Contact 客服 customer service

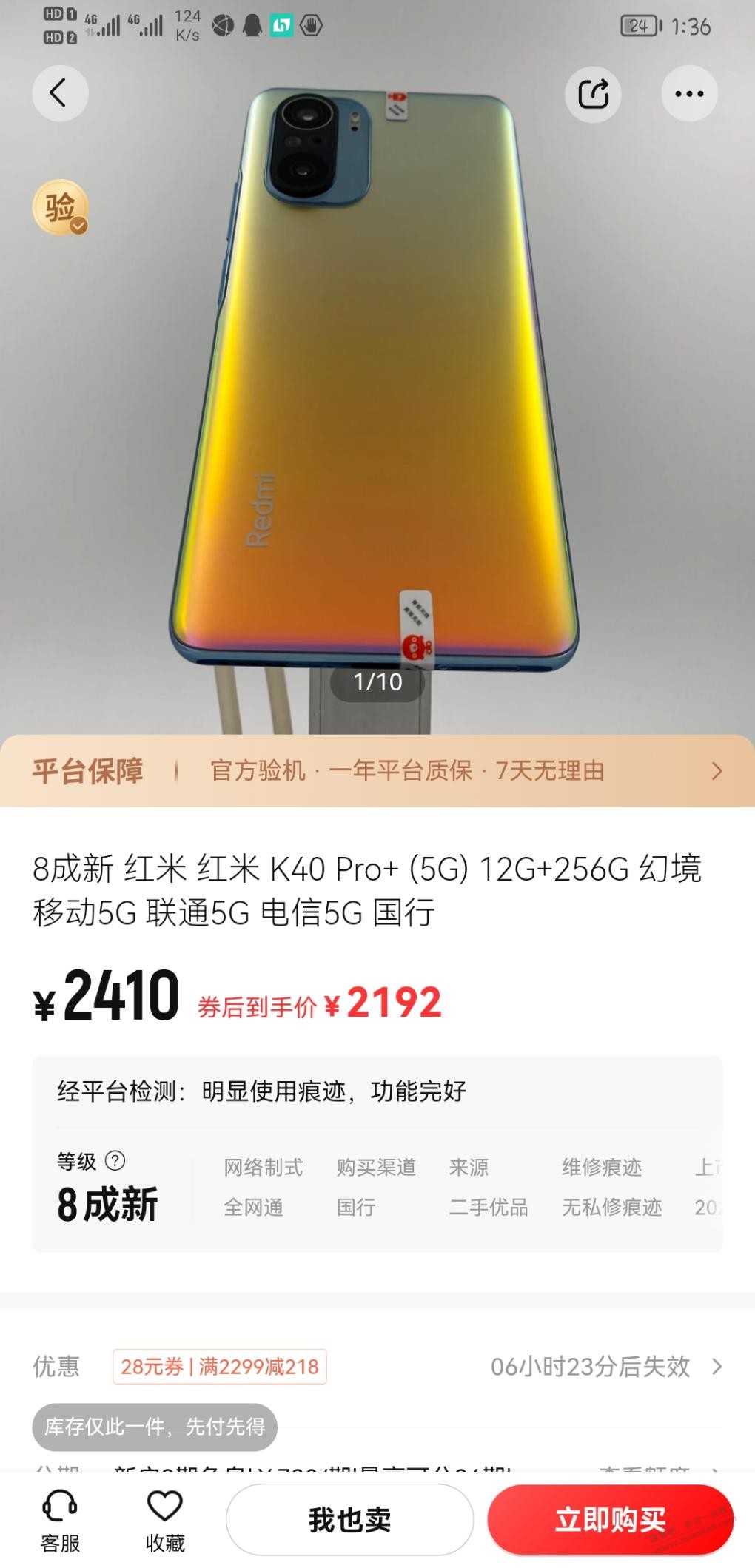pos(60,1520)
